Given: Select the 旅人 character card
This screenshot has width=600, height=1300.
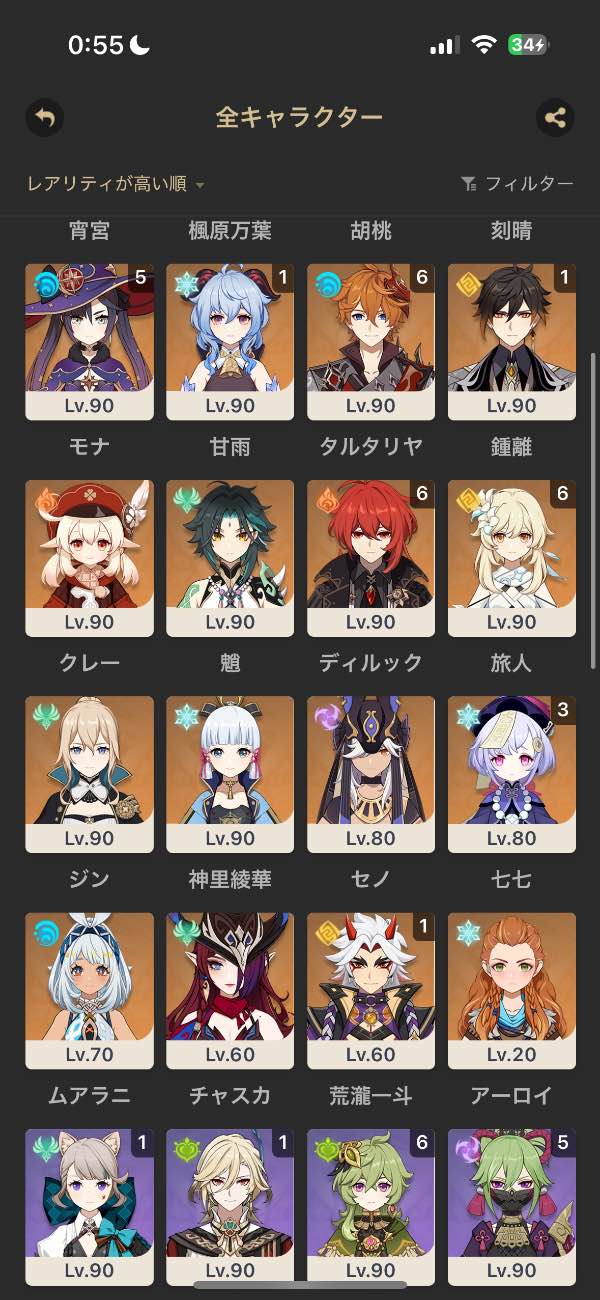Looking at the screenshot, I should click(x=511, y=557).
